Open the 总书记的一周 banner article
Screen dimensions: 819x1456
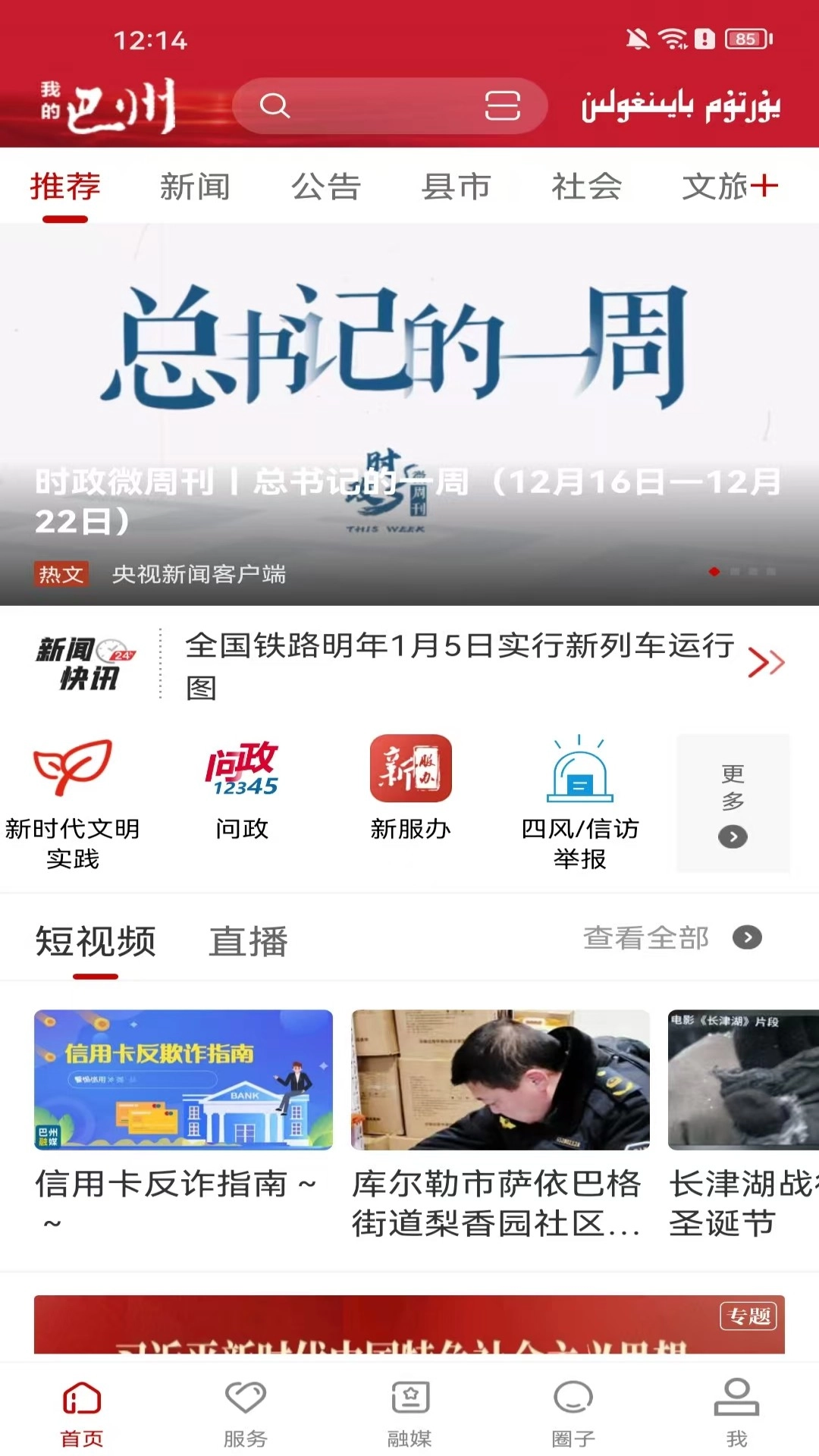[409, 414]
